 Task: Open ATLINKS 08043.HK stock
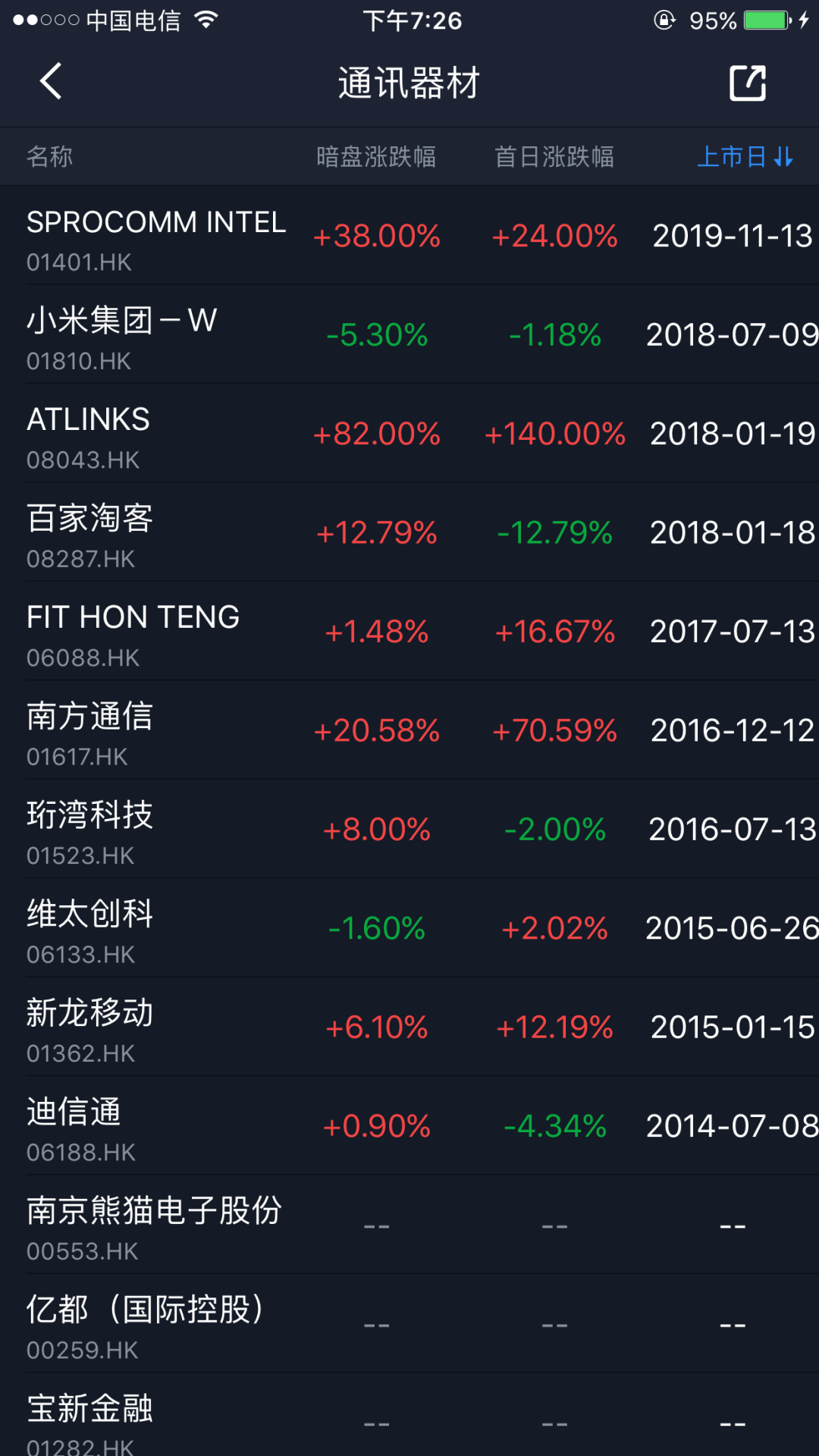tap(88, 435)
